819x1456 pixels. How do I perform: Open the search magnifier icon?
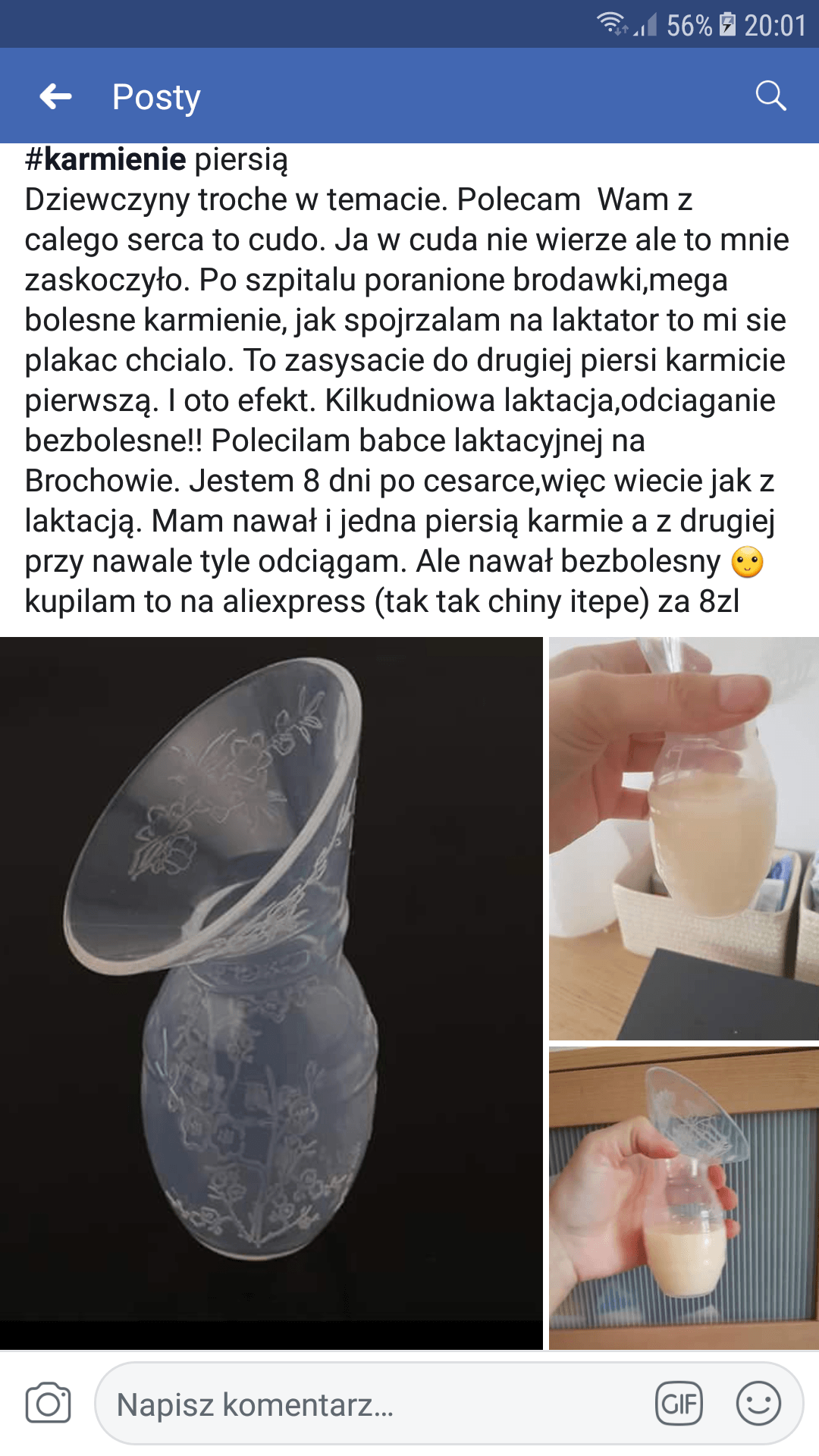point(770,96)
